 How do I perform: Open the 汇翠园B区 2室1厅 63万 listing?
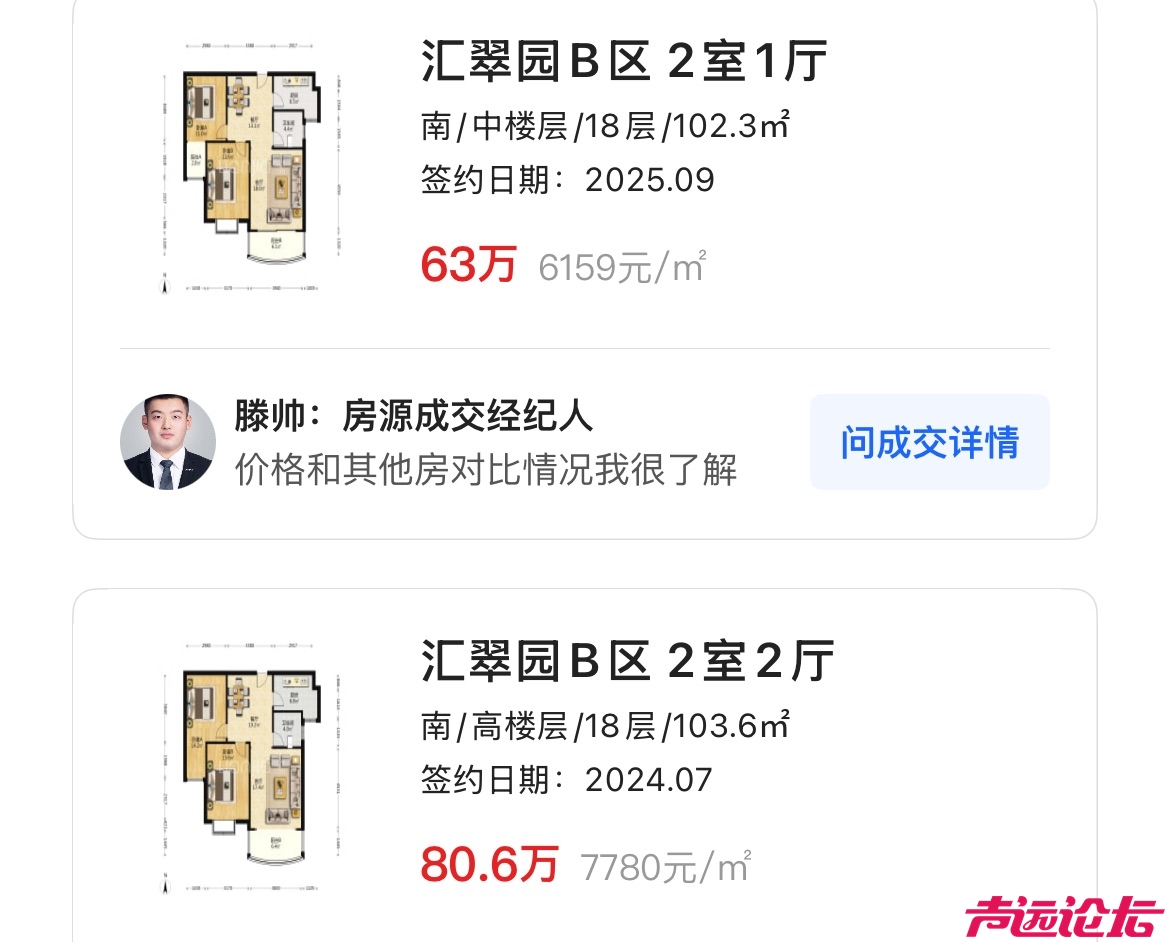624,64
